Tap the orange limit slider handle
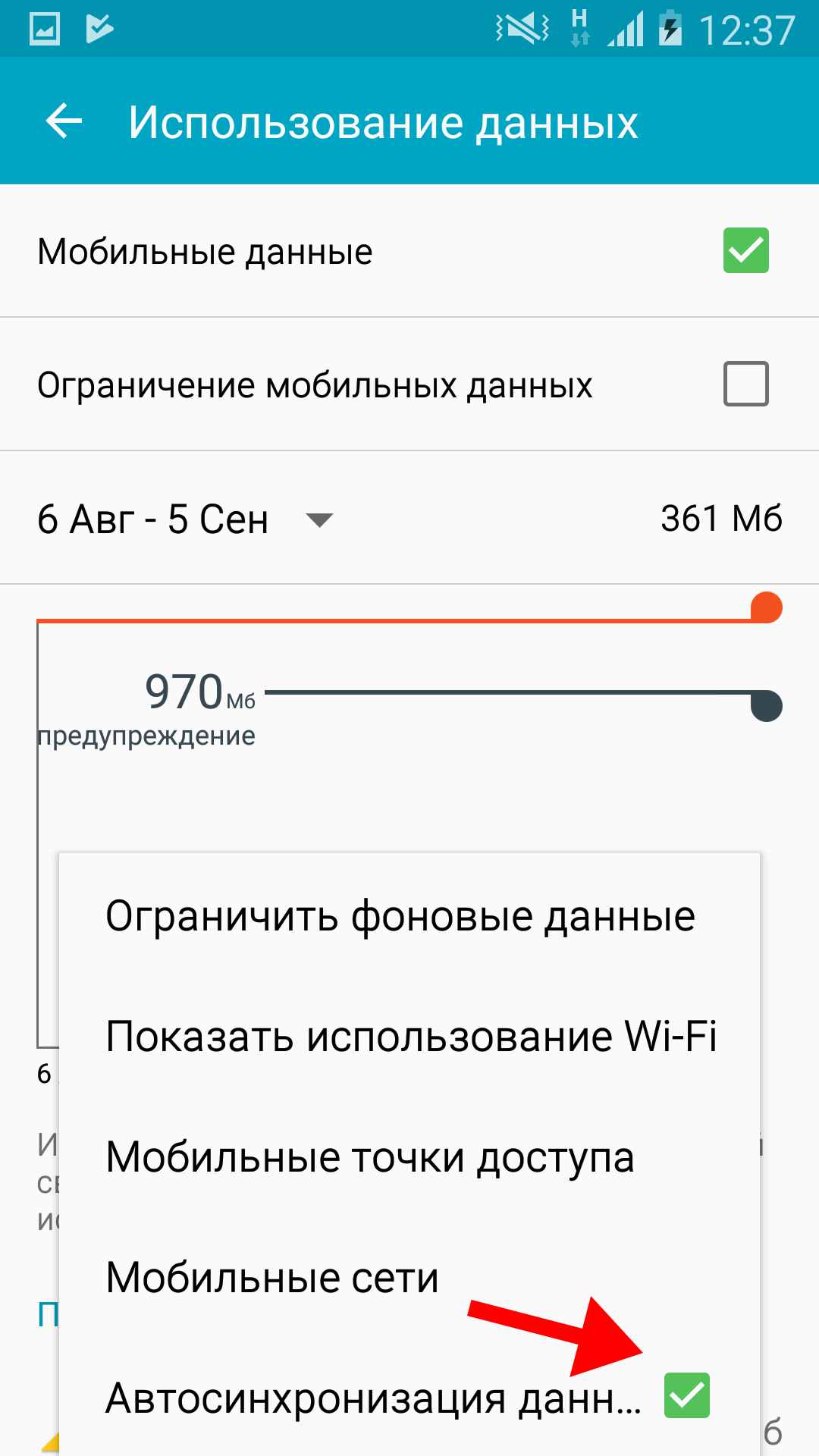819x1456 pixels. [766, 607]
